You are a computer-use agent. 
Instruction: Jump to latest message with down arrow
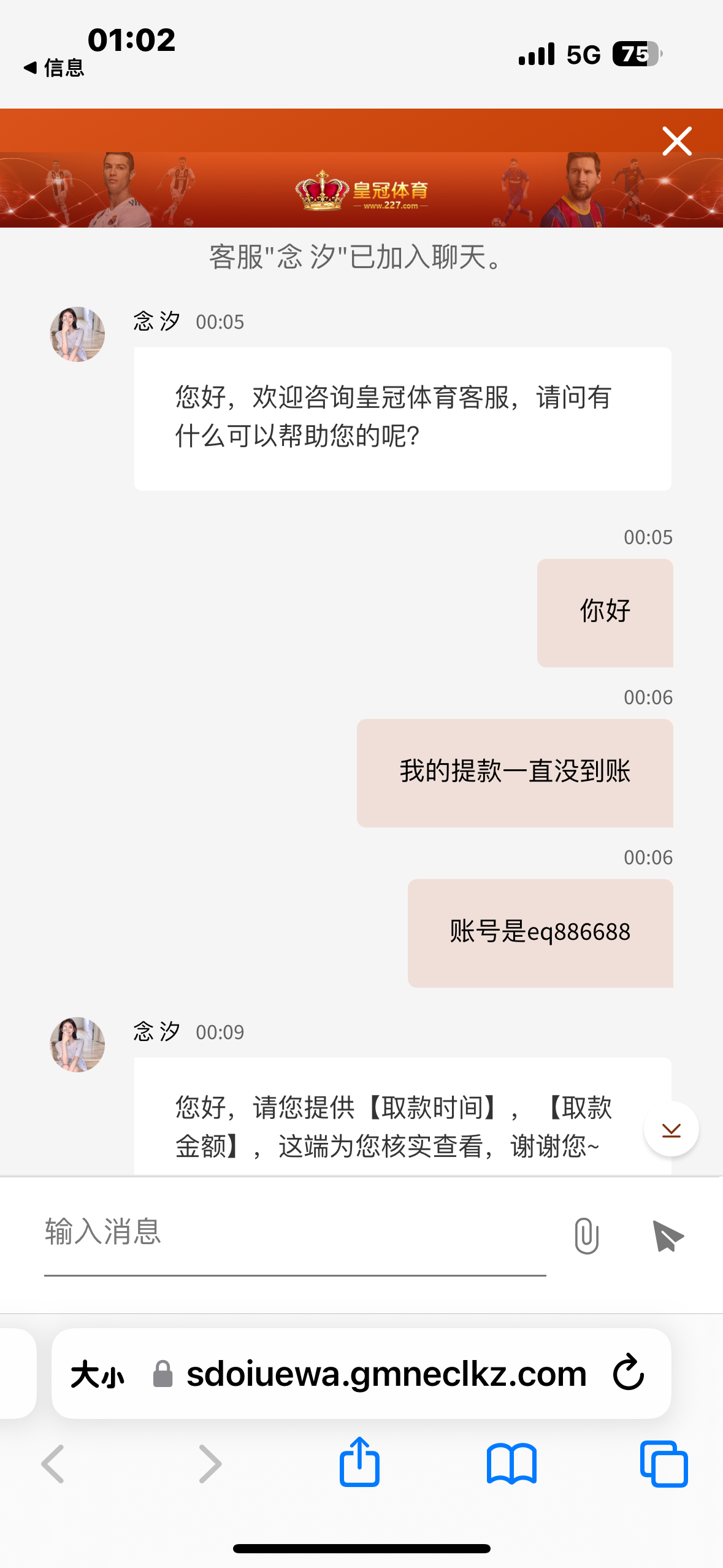(x=671, y=1129)
